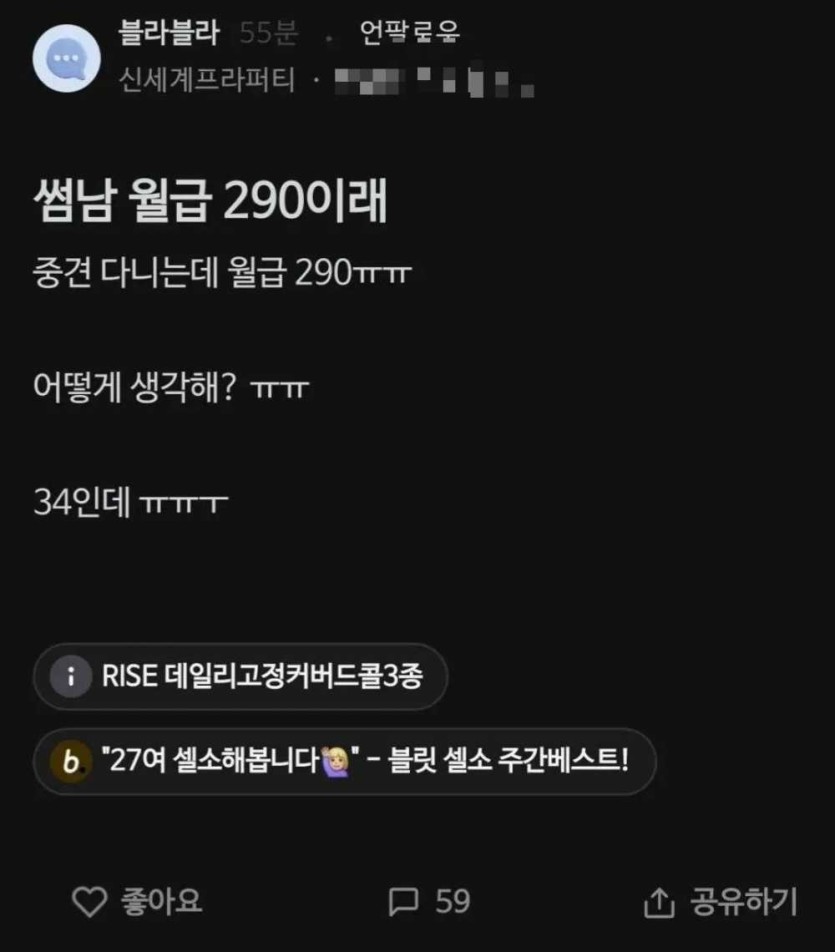The height and width of the screenshot is (952, 835).
Task: Click the username 블라블라
Action: (x=166, y=32)
